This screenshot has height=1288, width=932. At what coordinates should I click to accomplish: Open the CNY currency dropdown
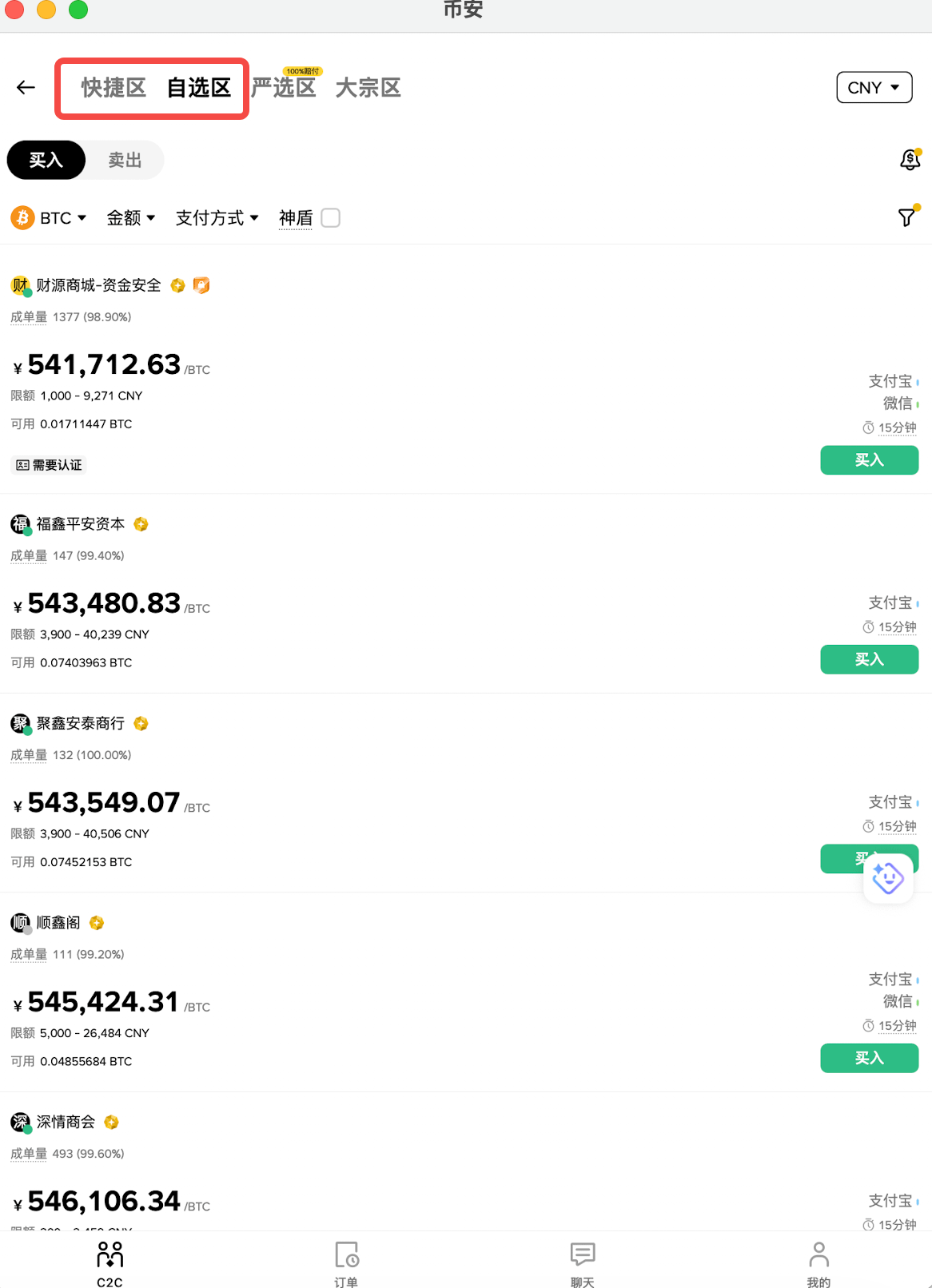[874, 88]
